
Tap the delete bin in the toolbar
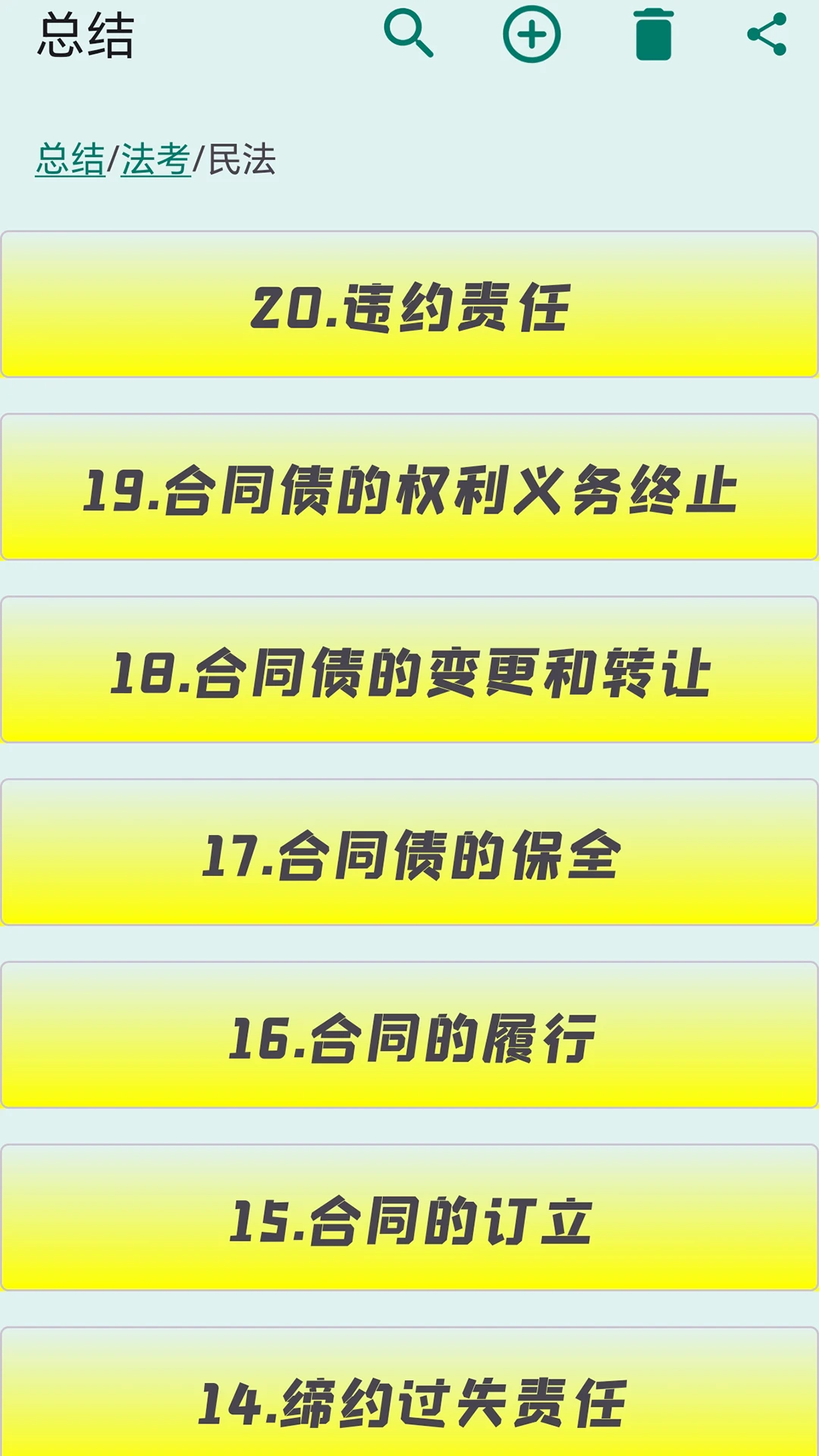654,33
